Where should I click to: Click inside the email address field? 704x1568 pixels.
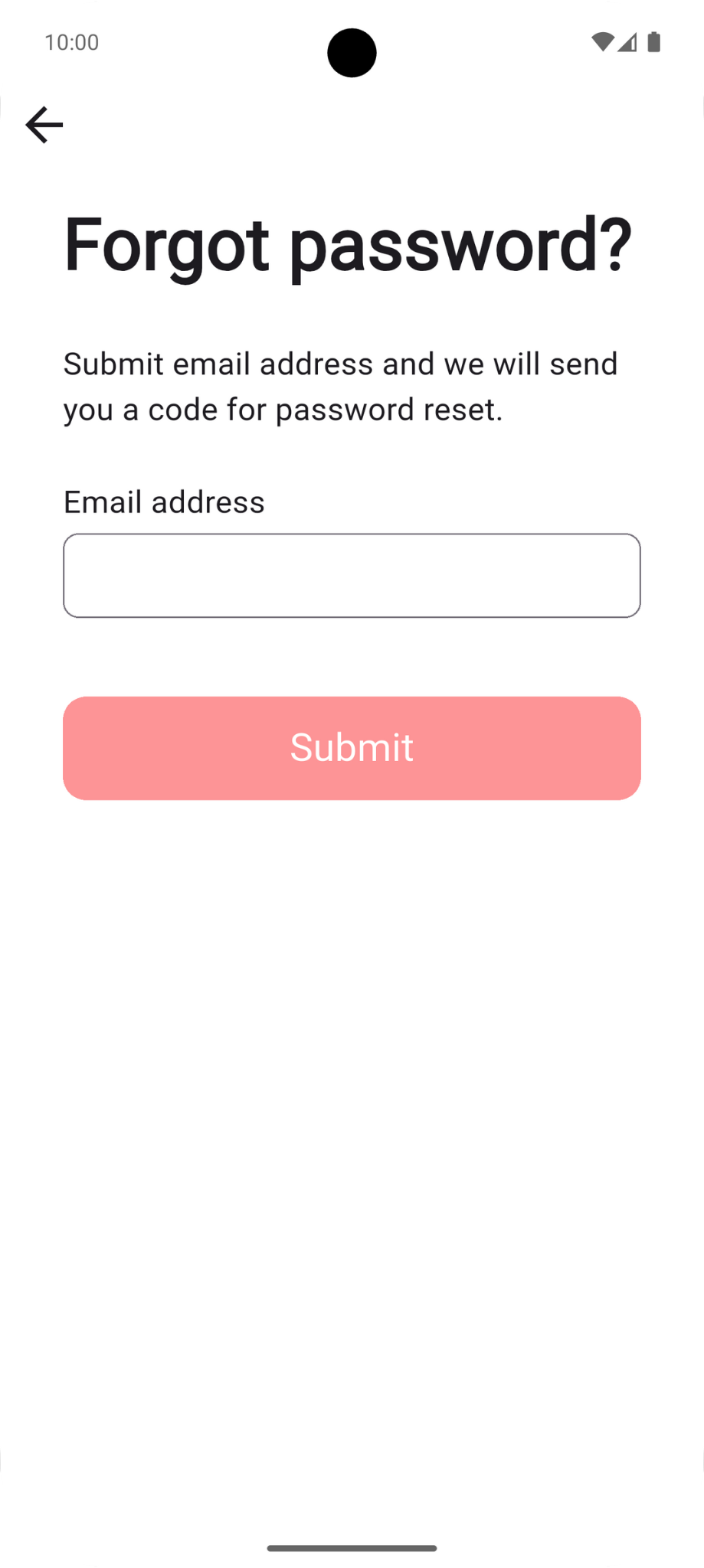tap(352, 575)
